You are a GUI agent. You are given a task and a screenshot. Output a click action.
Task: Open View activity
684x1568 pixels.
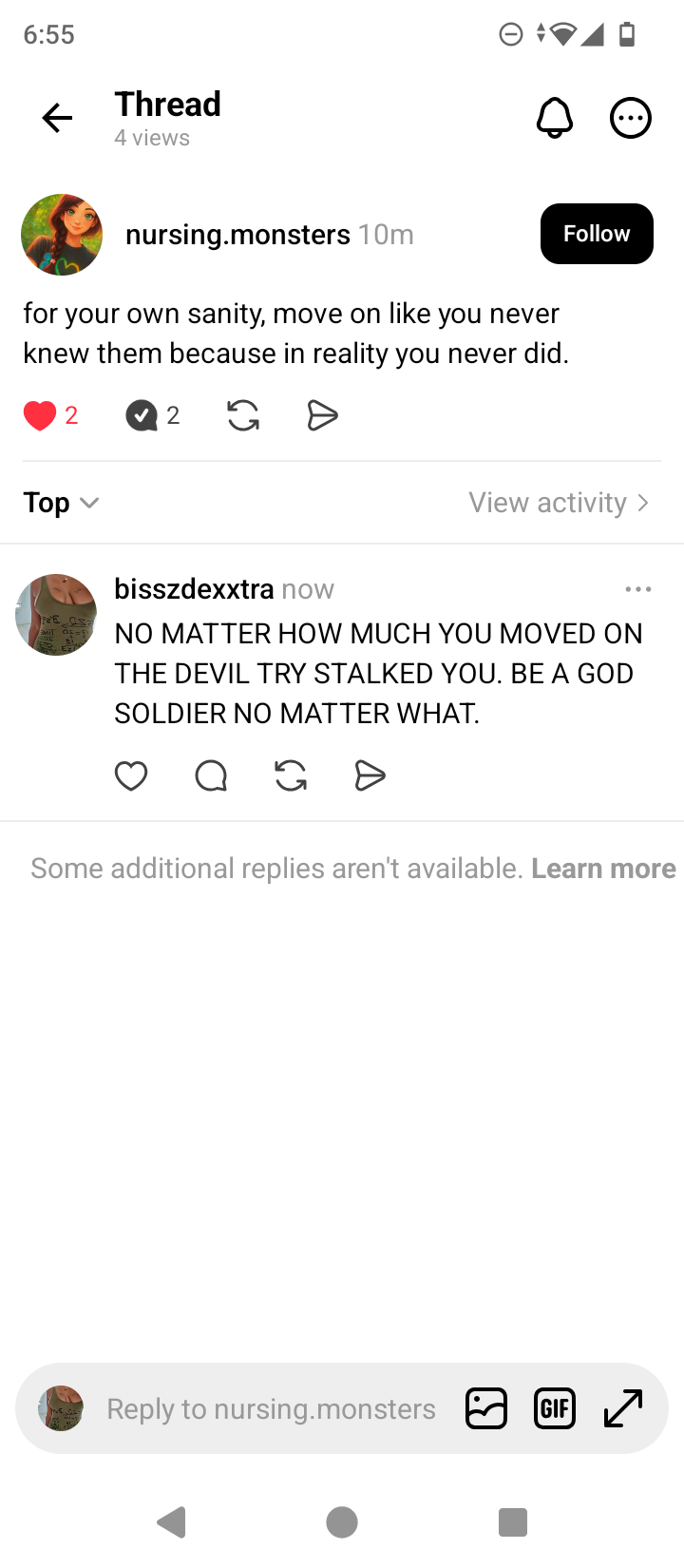pos(559,503)
